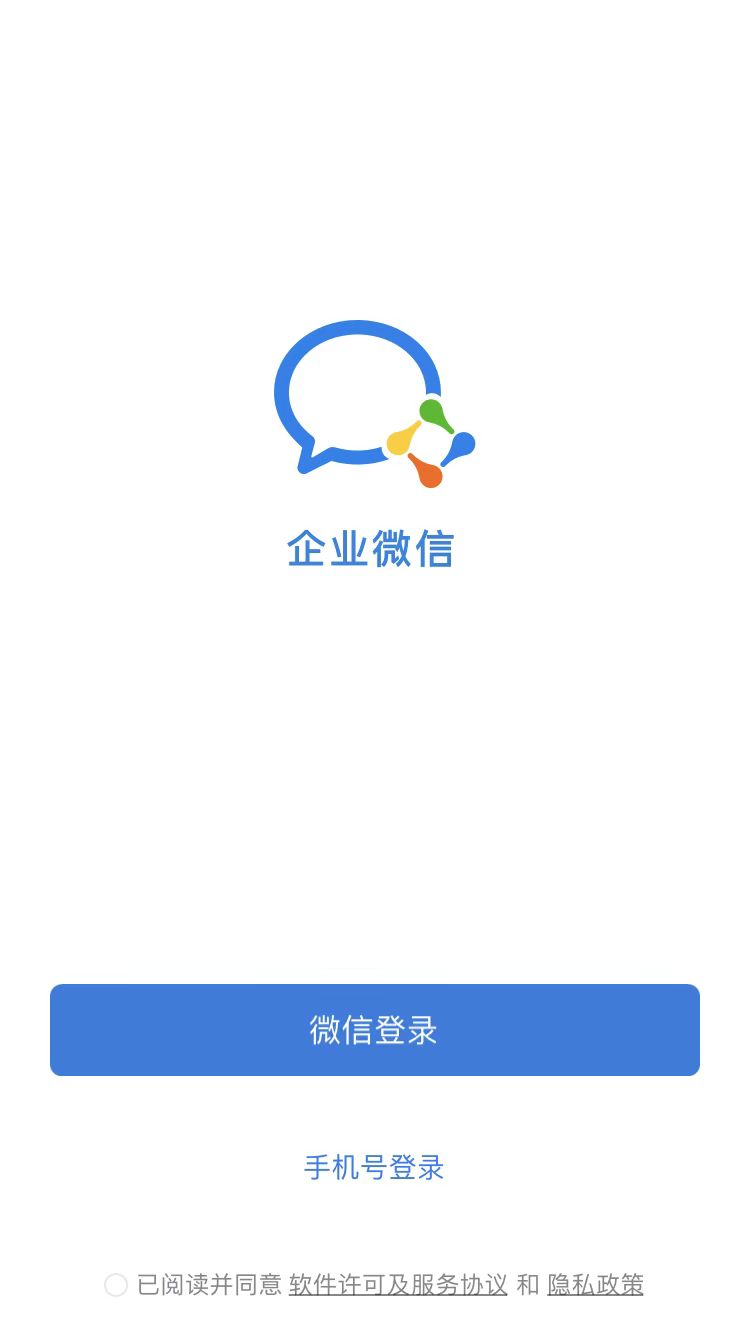Select the network-node graphic beside the bubble
This screenshot has height=1334, width=750.
point(430,440)
